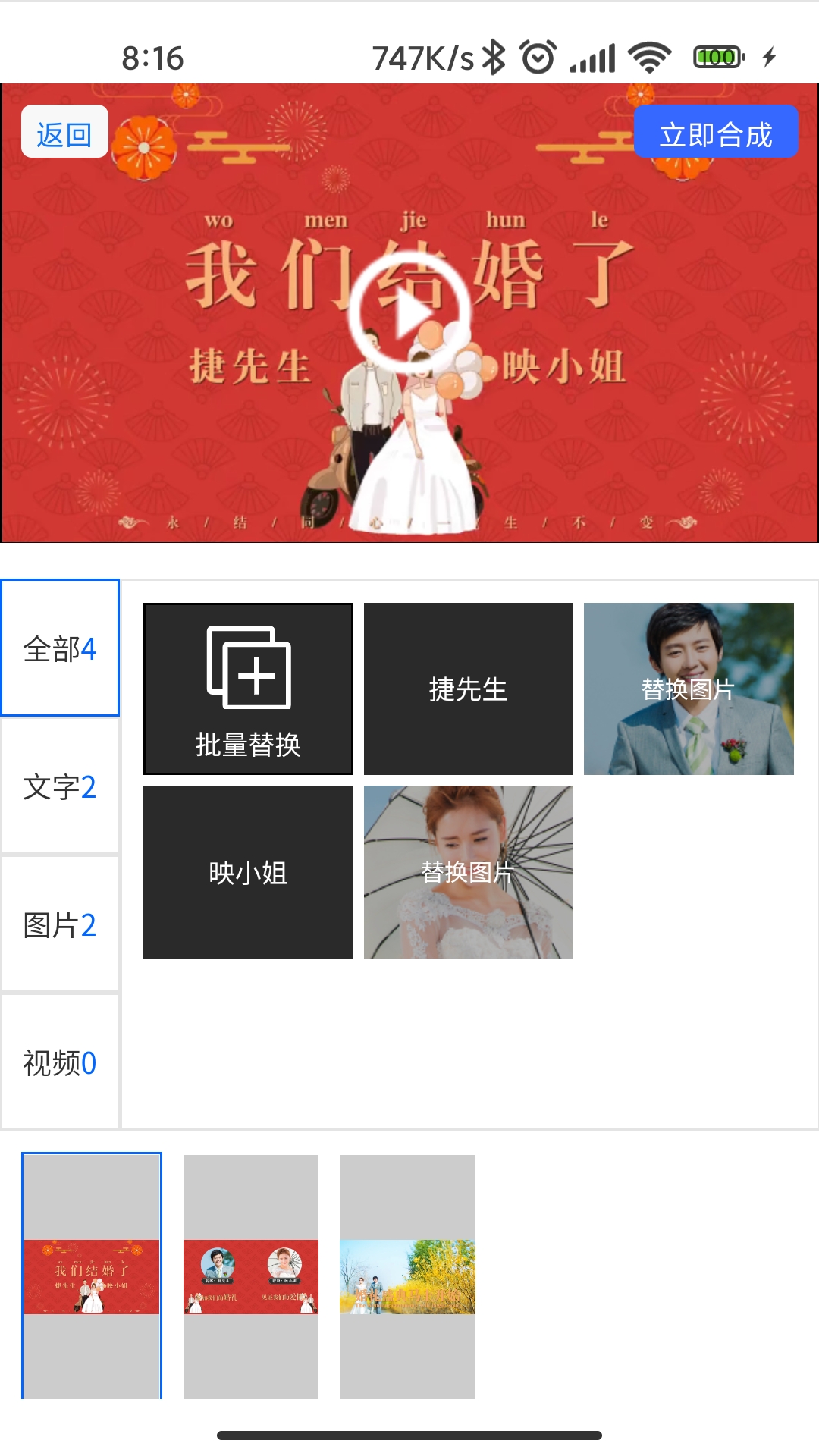This screenshot has height=1456, width=819.
Task: Open the 映小姐 text element
Action: [249, 872]
